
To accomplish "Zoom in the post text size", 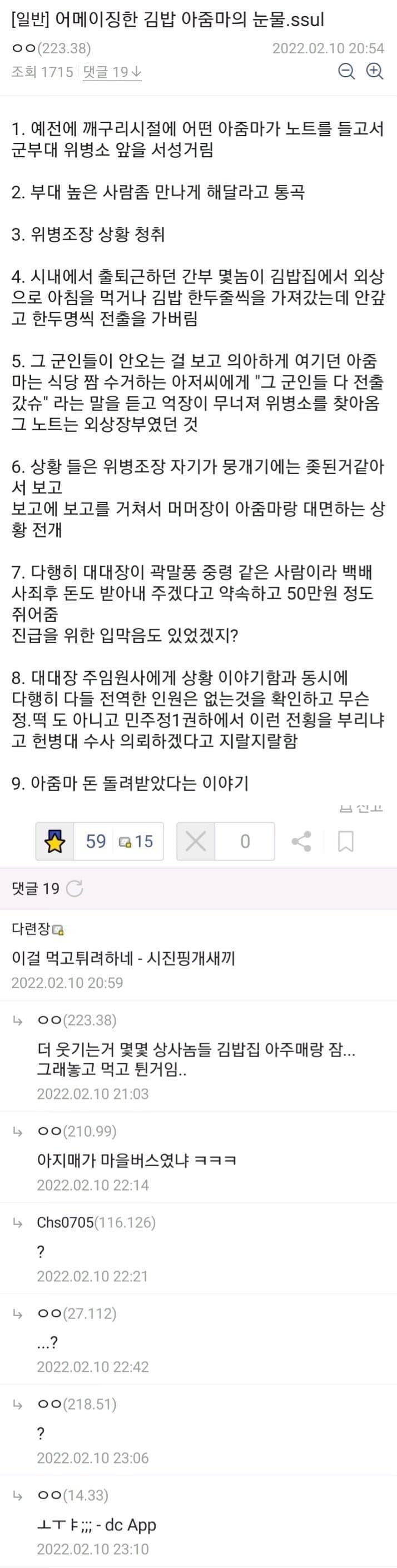I will click(x=374, y=72).
